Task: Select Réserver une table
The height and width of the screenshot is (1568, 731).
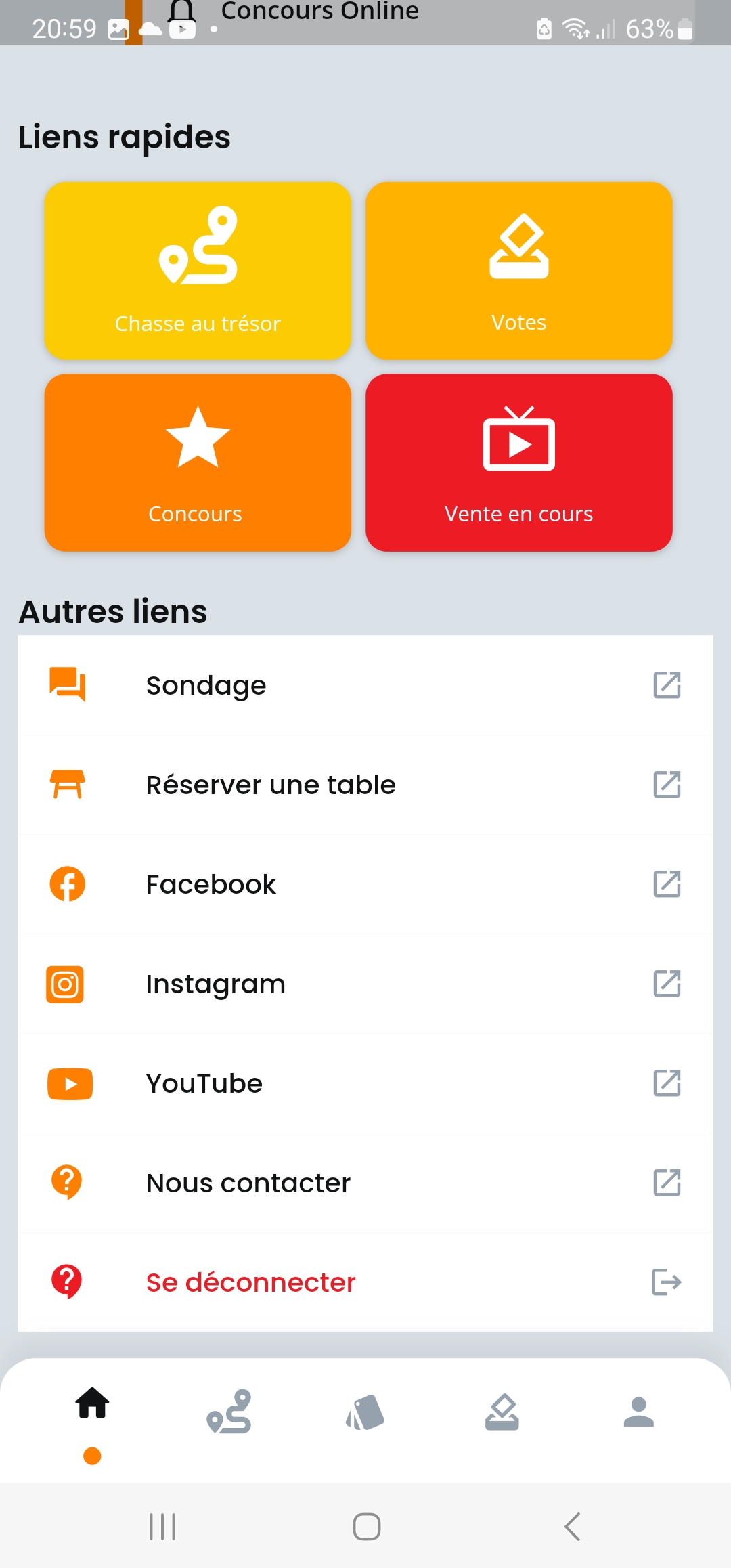Action: (365, 785)
